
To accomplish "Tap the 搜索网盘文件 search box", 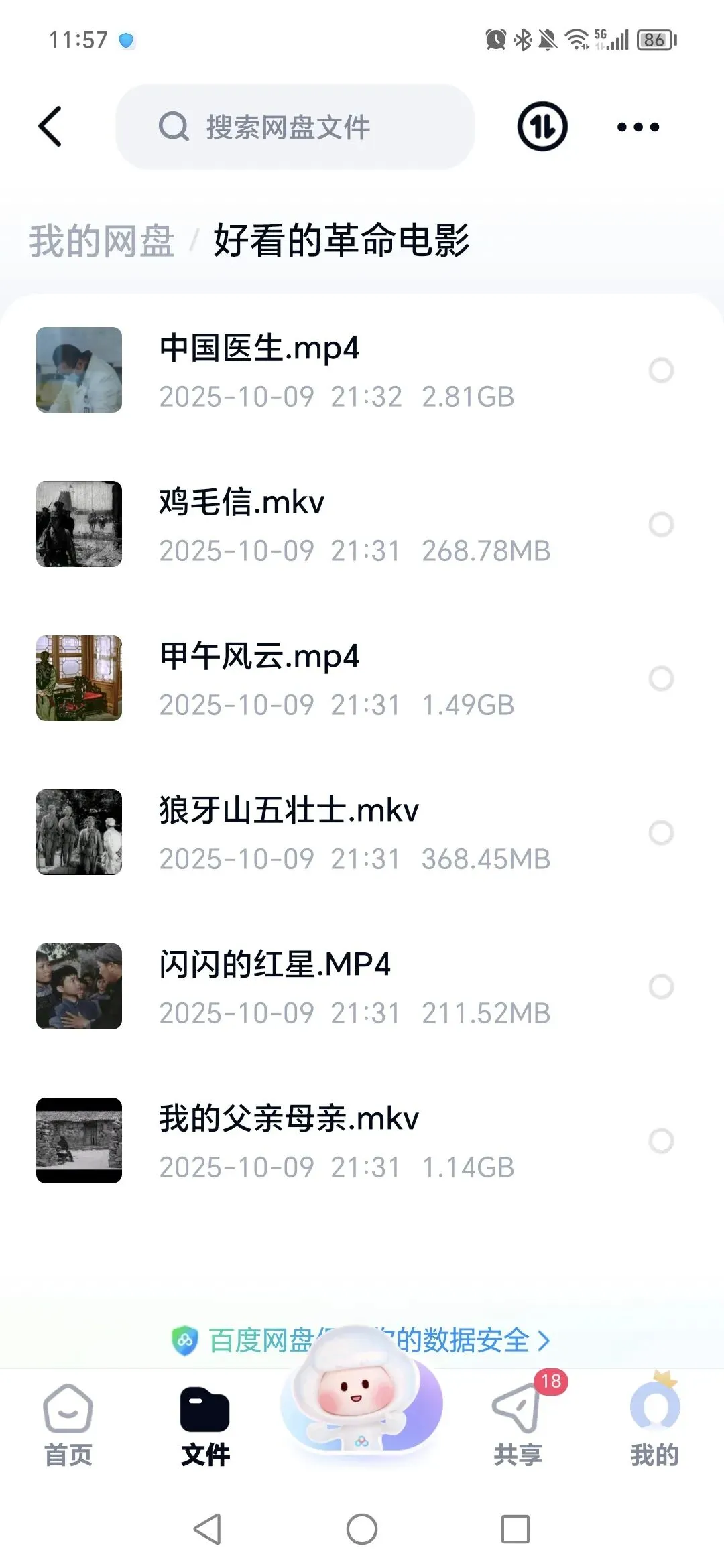I will tap(295, 127).
